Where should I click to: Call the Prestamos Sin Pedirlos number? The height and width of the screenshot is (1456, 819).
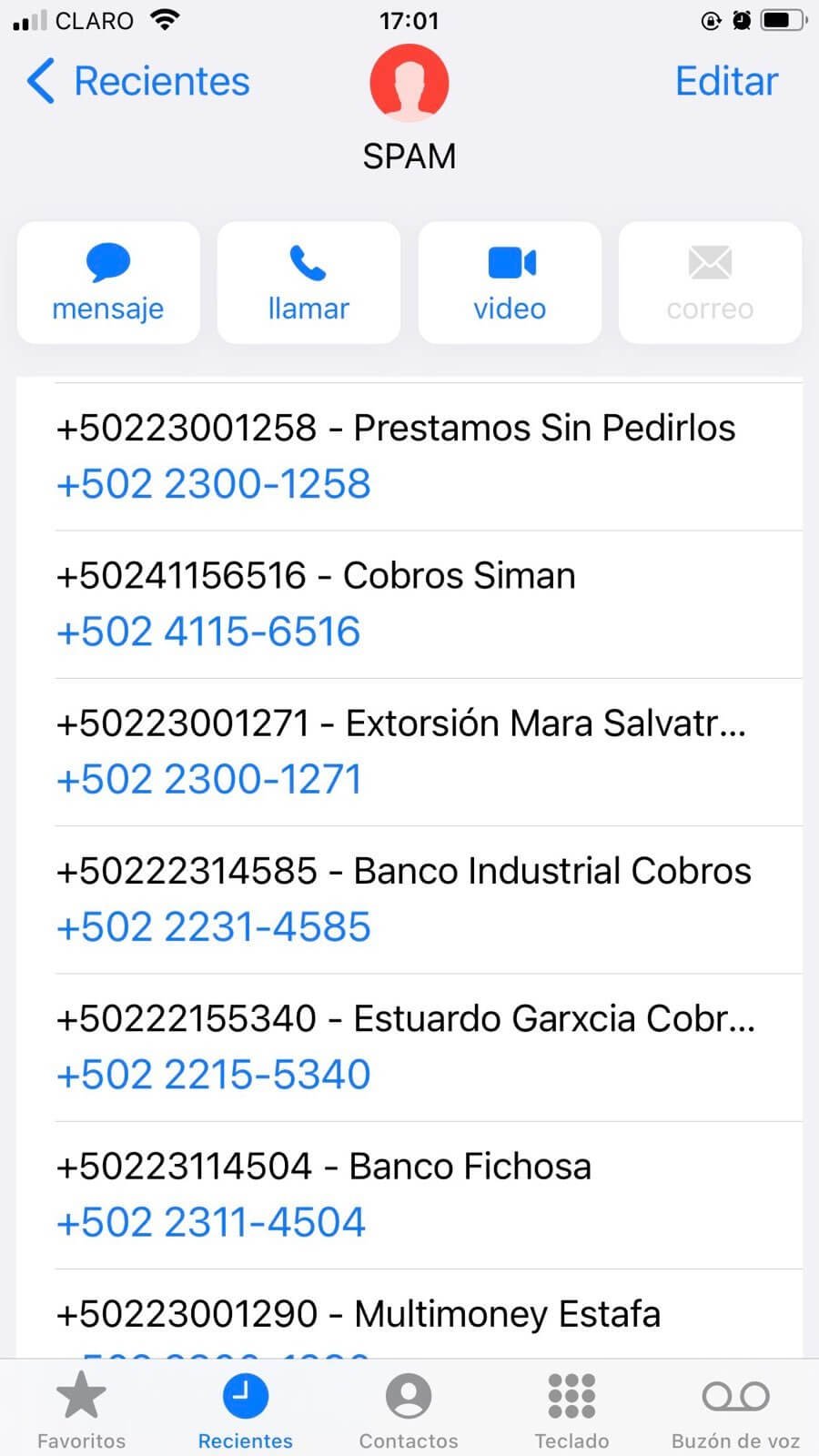click(x=214, y=484)
